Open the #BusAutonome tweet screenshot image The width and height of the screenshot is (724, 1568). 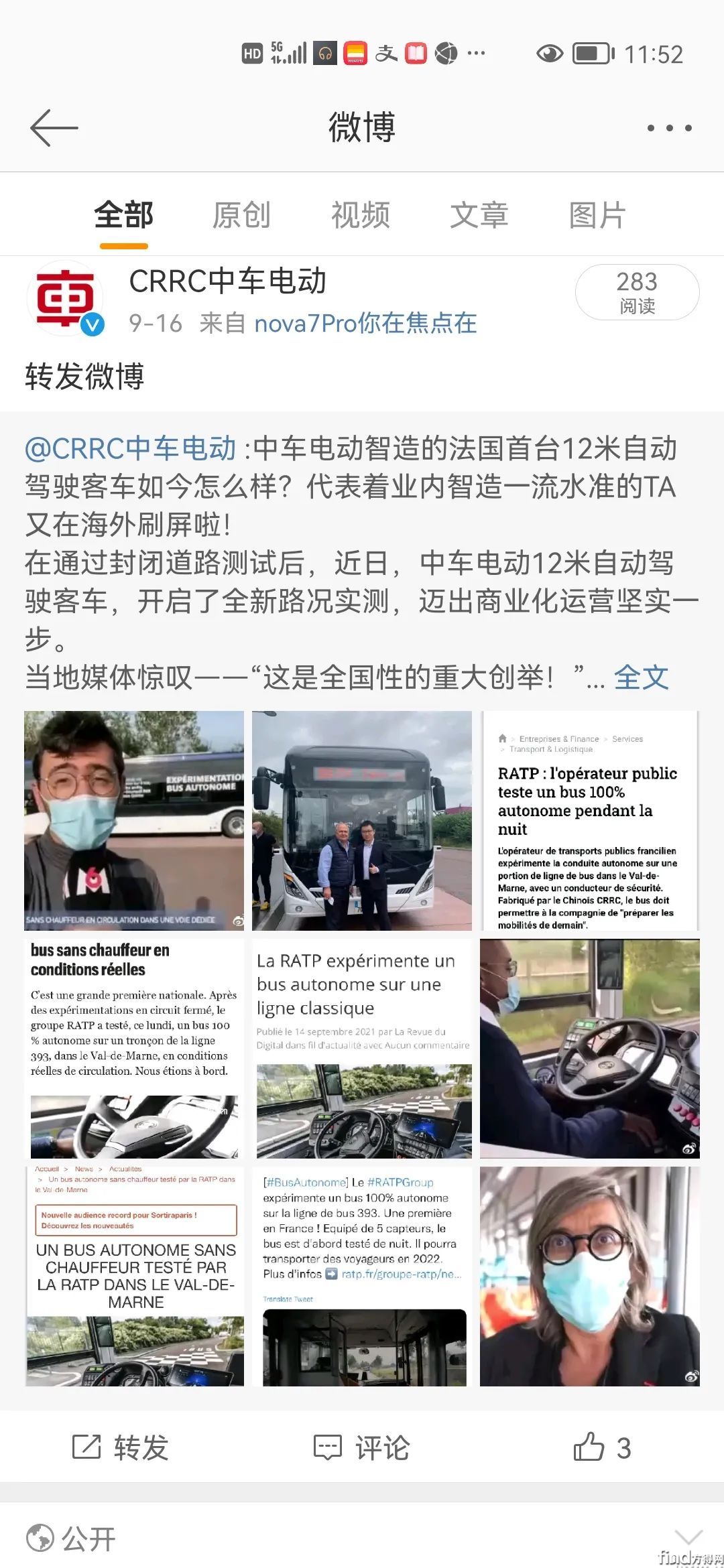tap(361, 1276)
